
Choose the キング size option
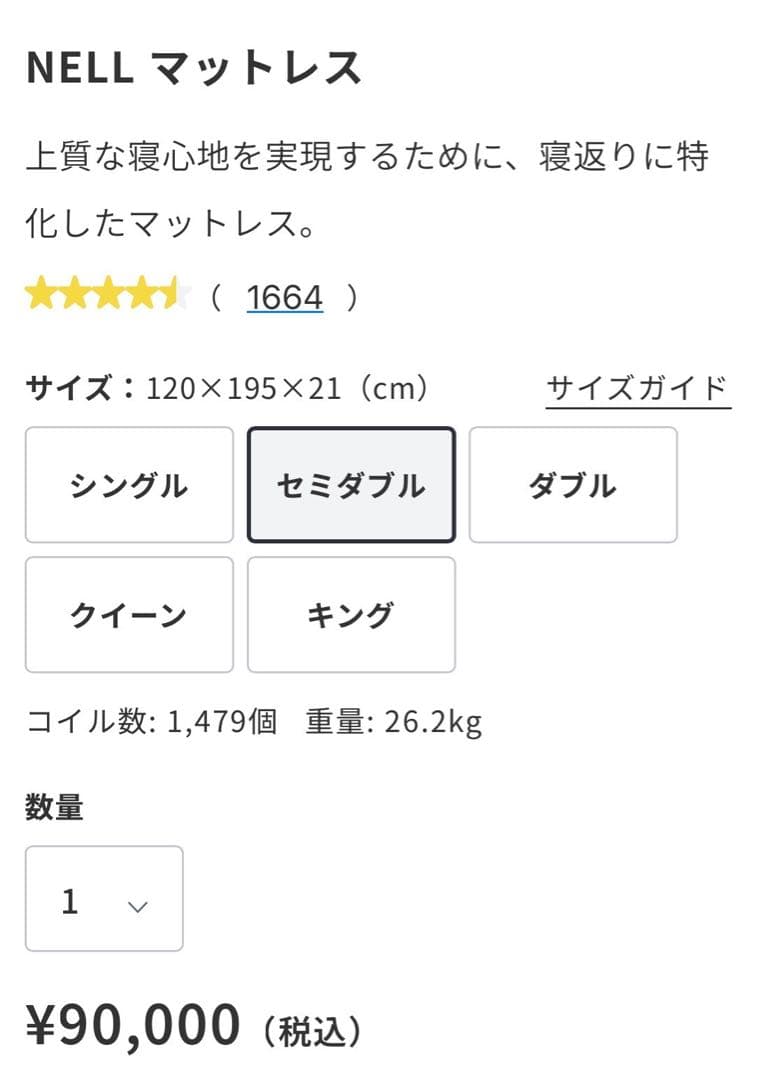[x=351, y=615]
